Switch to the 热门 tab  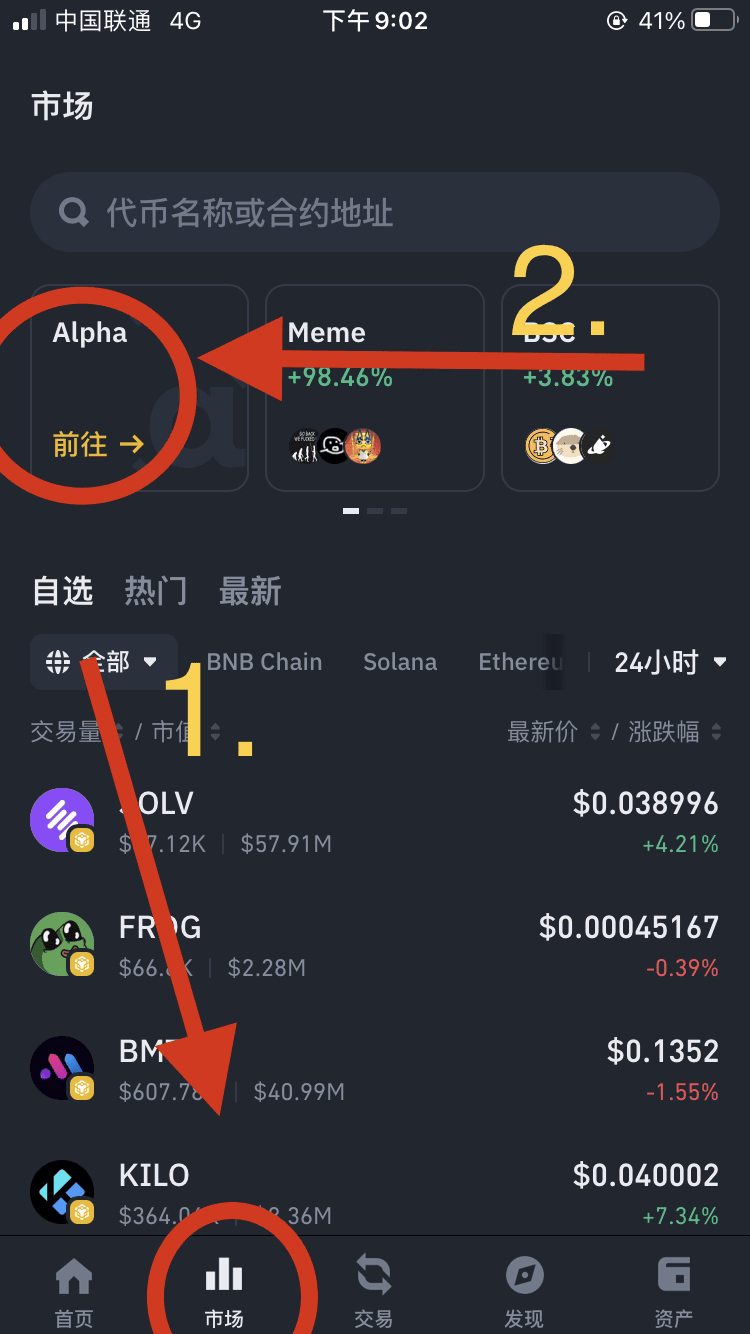tap(155, 591)
